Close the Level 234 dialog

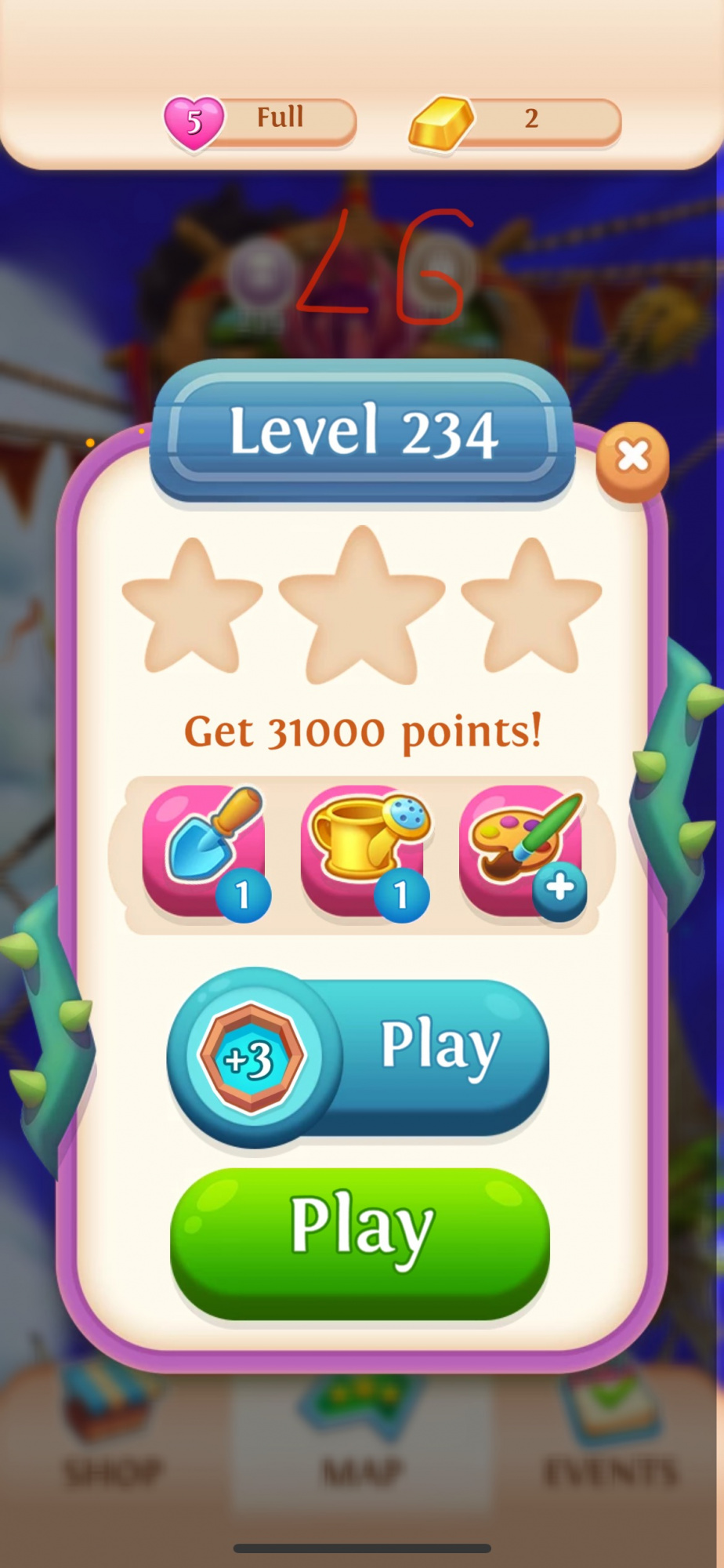click(632, 459)
